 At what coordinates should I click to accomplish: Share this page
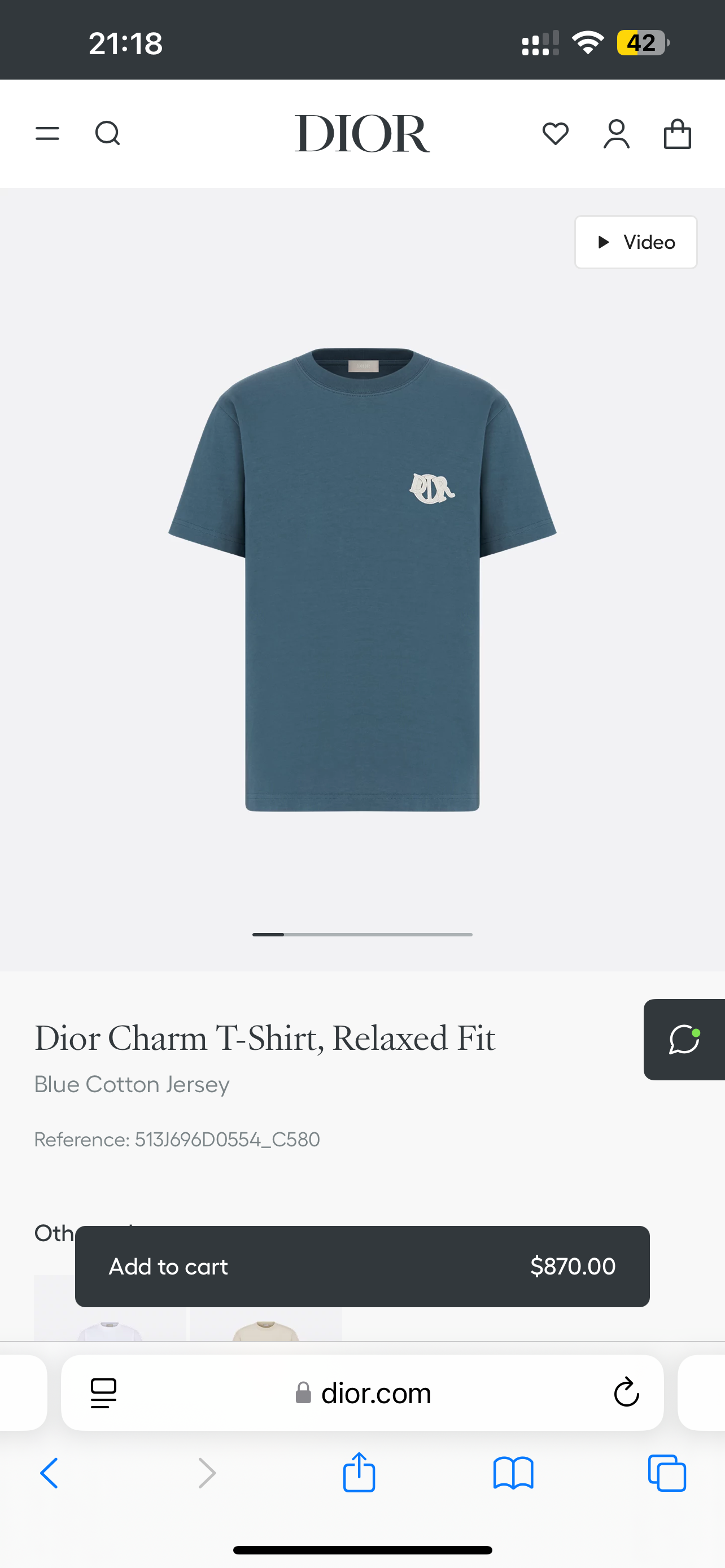359,1473
